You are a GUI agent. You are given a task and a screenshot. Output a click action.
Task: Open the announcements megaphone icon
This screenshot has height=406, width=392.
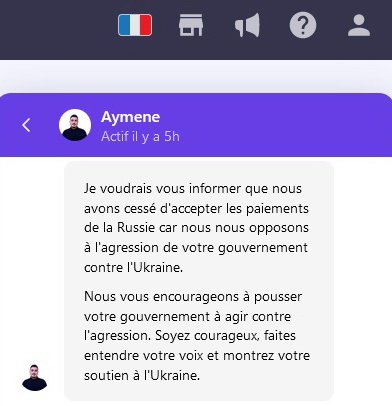point(247,25)
